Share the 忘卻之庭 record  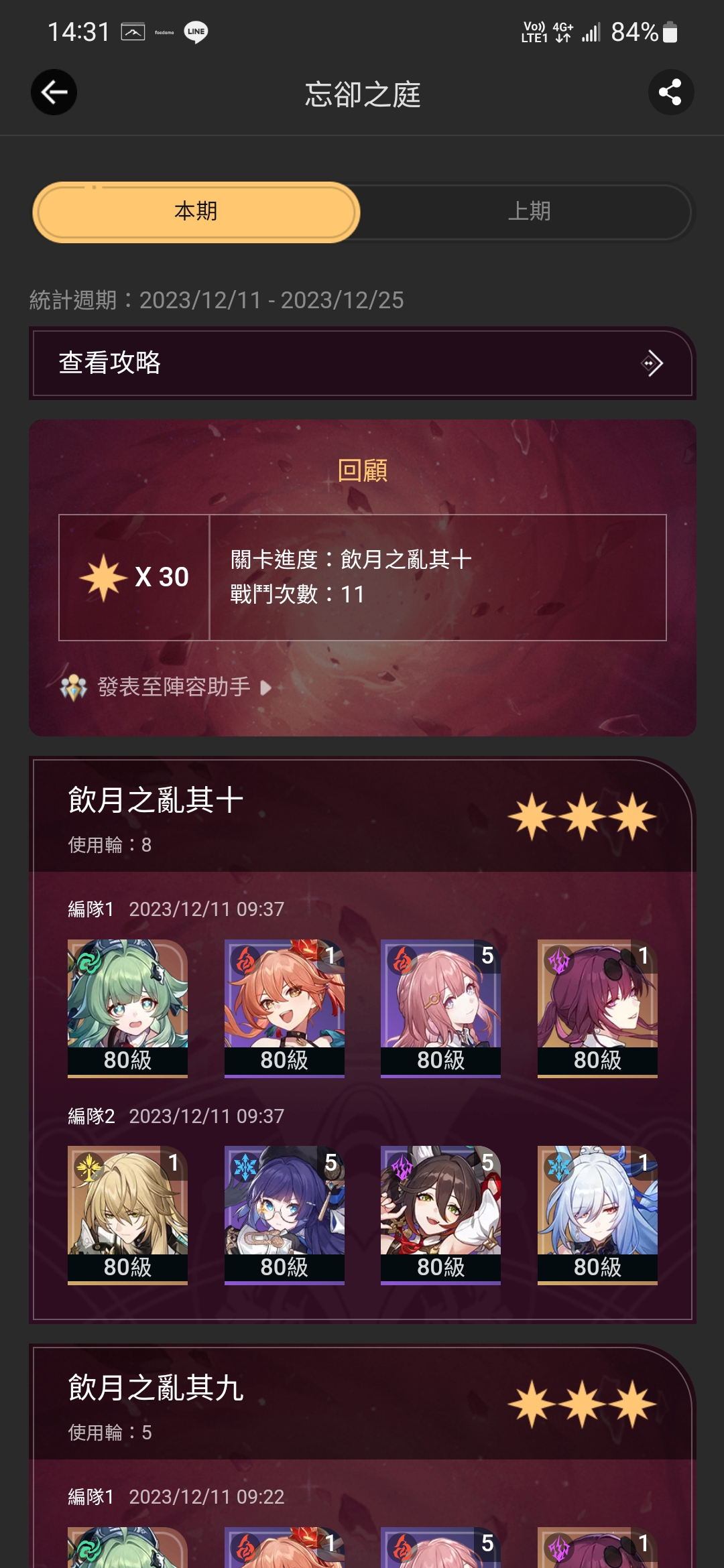[670, 92]
